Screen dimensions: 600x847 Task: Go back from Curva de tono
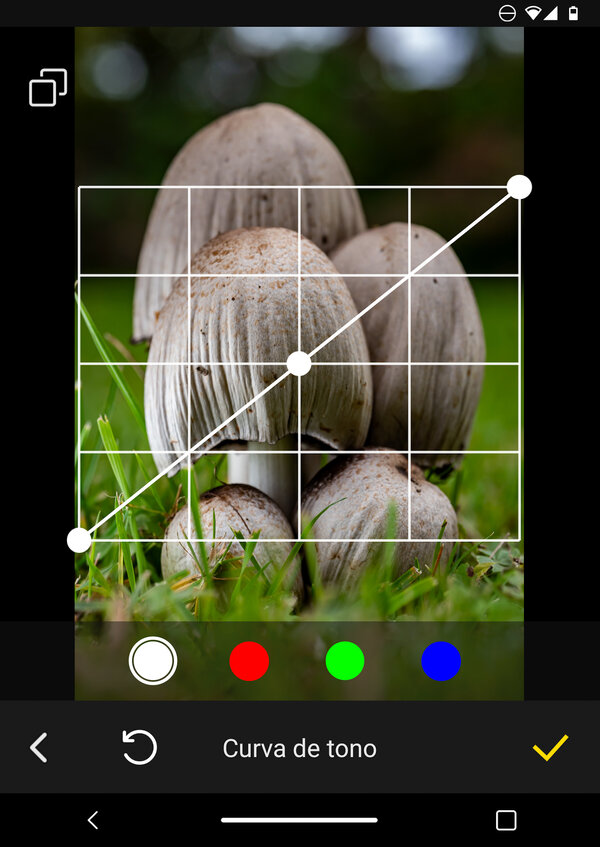(x=39, y=747)
